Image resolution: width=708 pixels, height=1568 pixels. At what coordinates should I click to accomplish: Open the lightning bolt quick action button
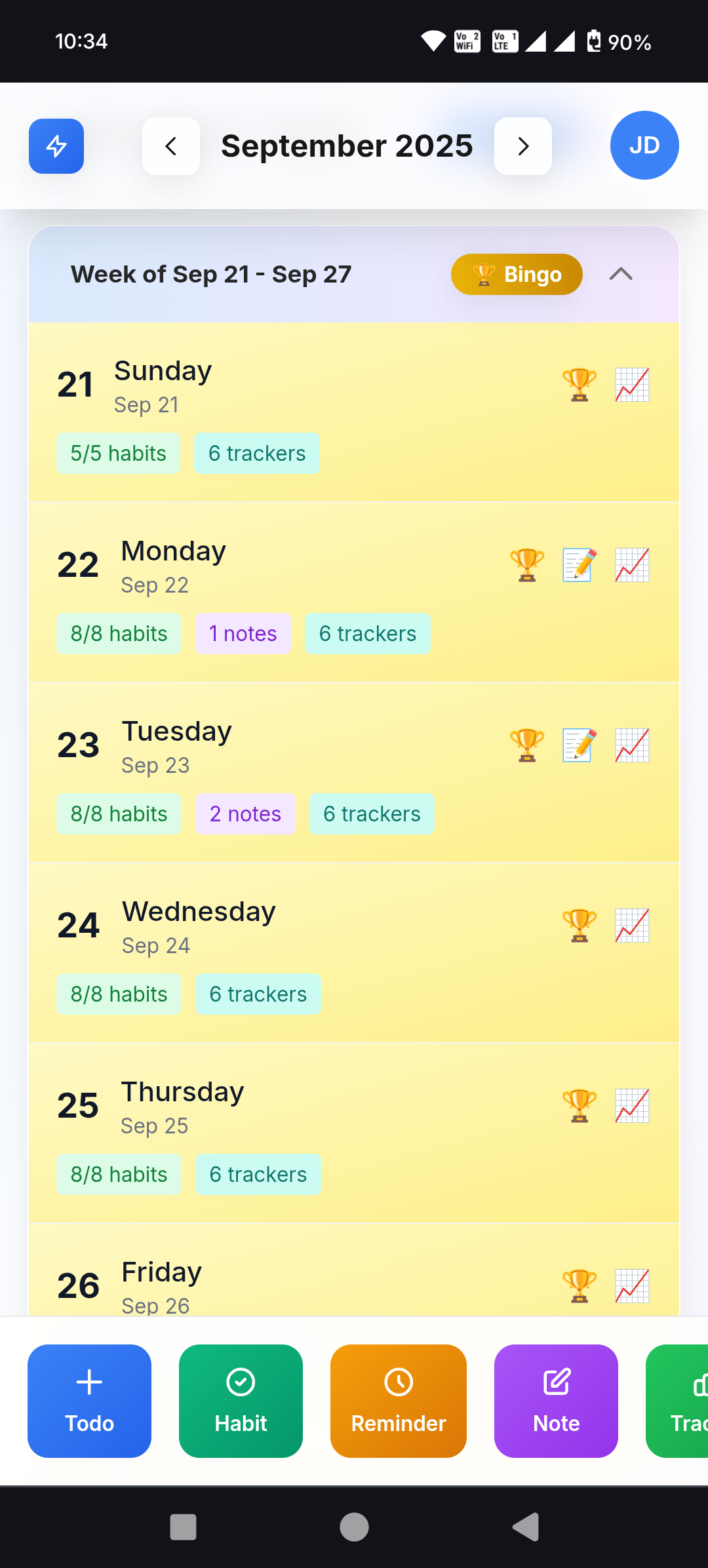56,146
